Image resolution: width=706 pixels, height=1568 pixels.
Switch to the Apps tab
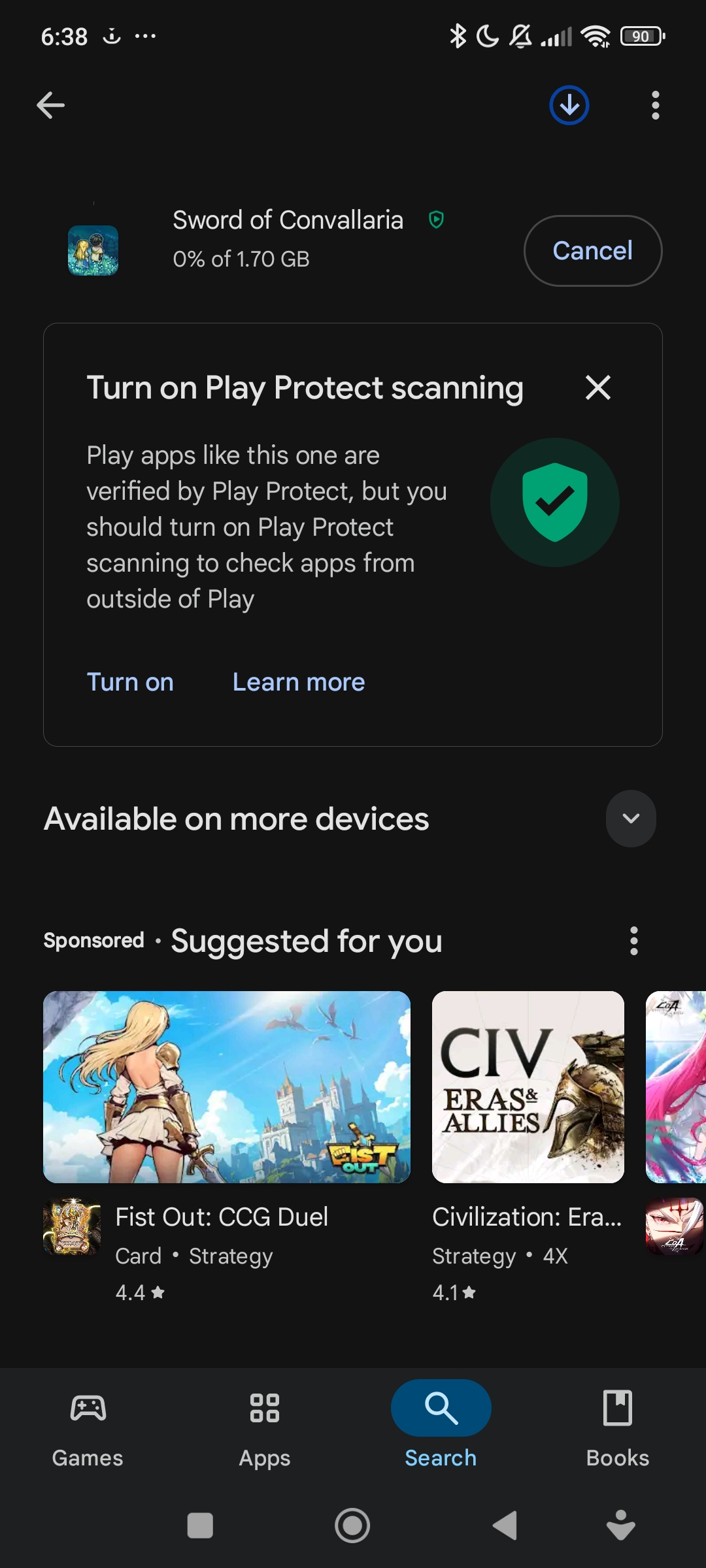click(265, 1428)
